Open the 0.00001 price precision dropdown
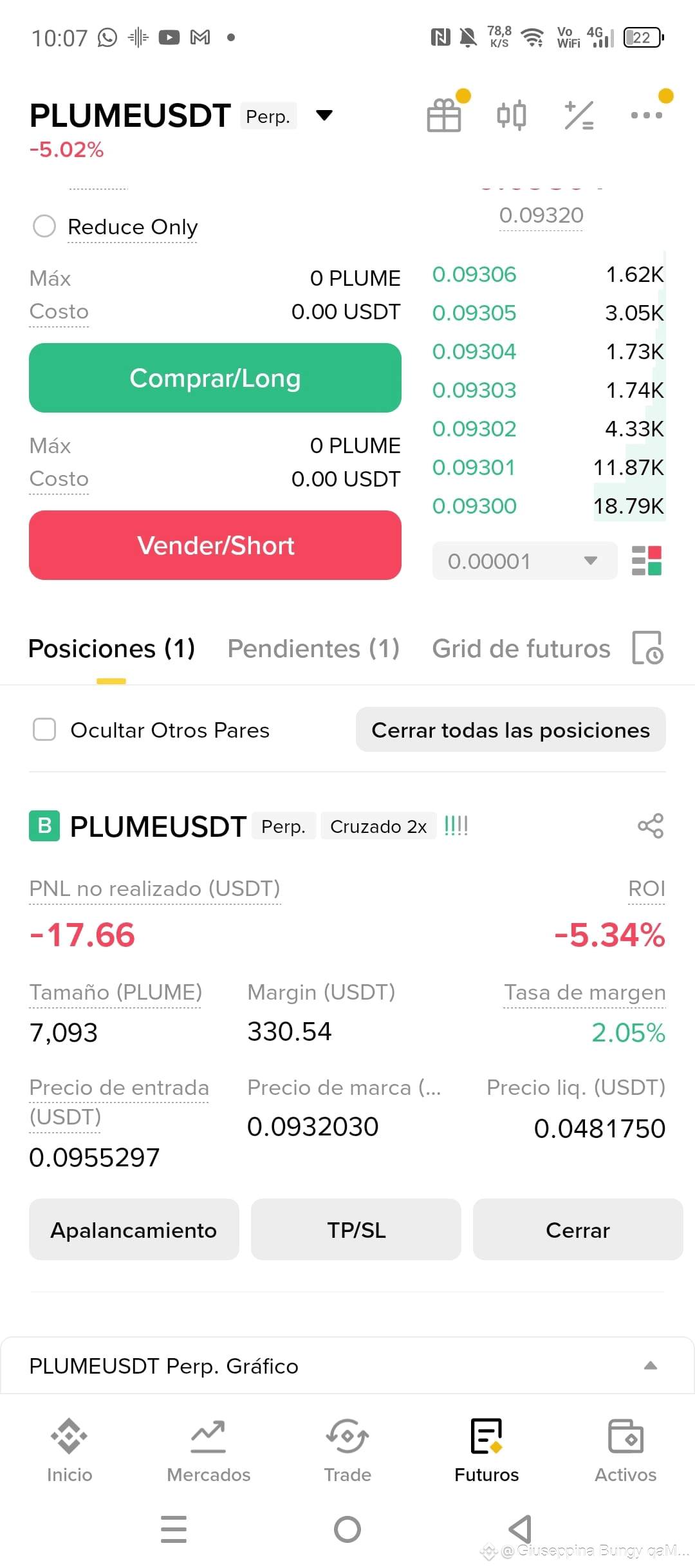695x1568 pixels. point(524,561)
